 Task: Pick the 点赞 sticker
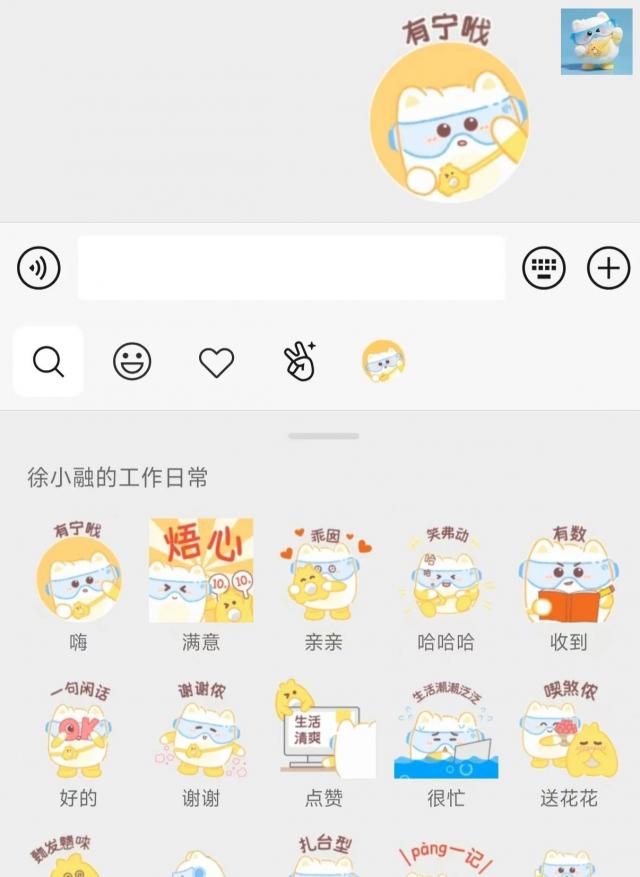[324, 732]
